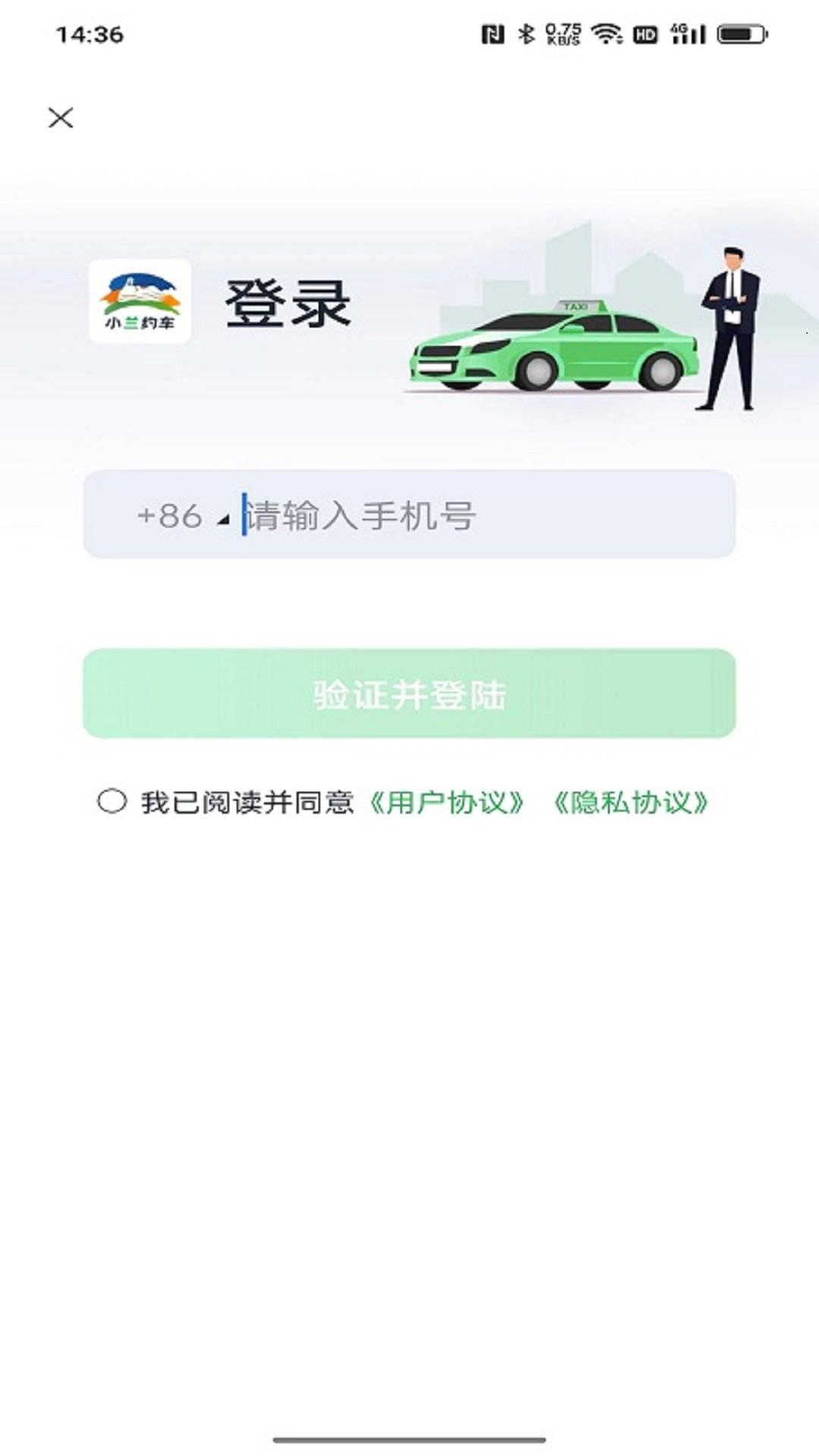Close the login screen with X
819x1456 pixels.
click(60, 118)
